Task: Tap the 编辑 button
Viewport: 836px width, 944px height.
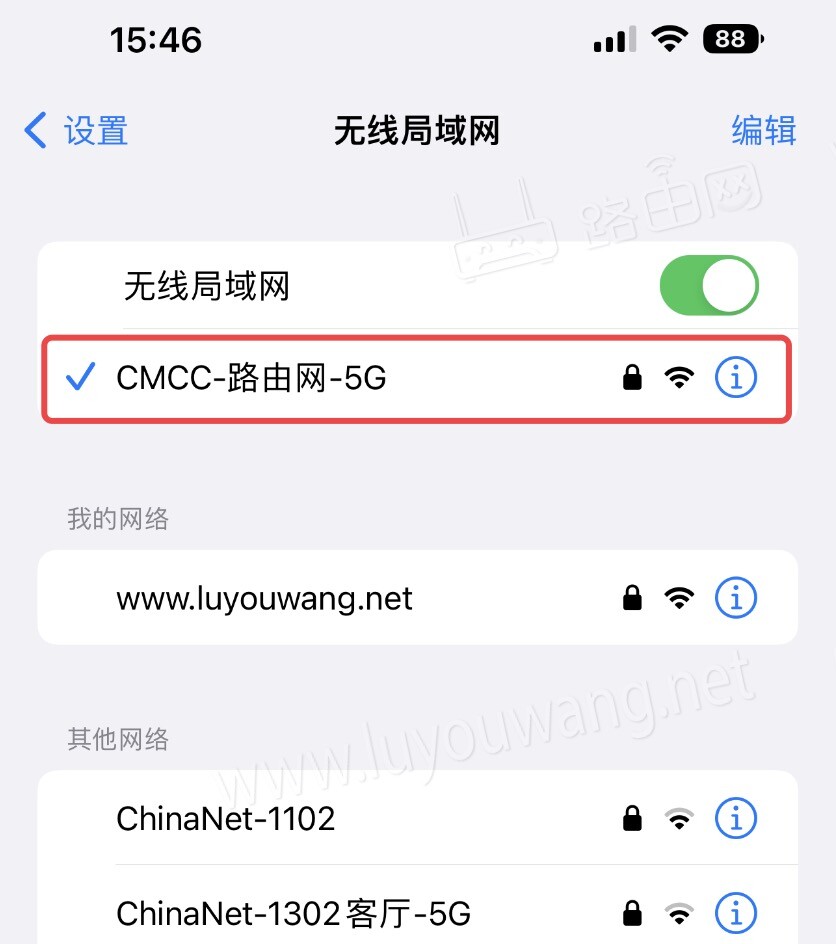Action: [763, 131]
